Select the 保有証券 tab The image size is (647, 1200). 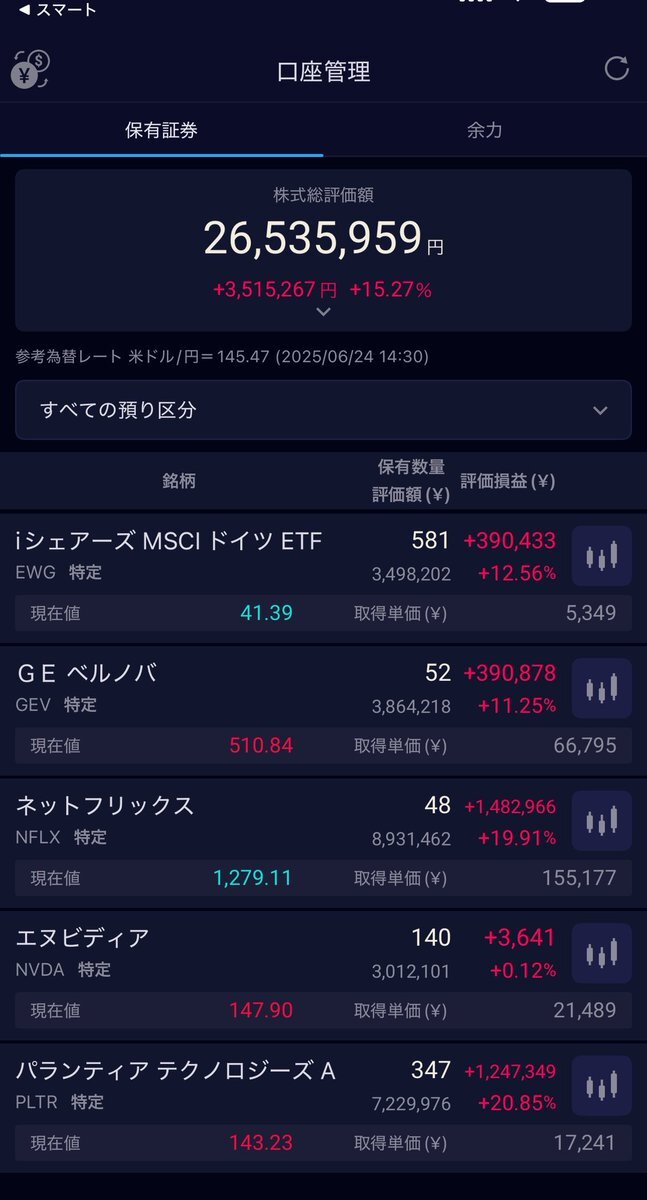161,130
